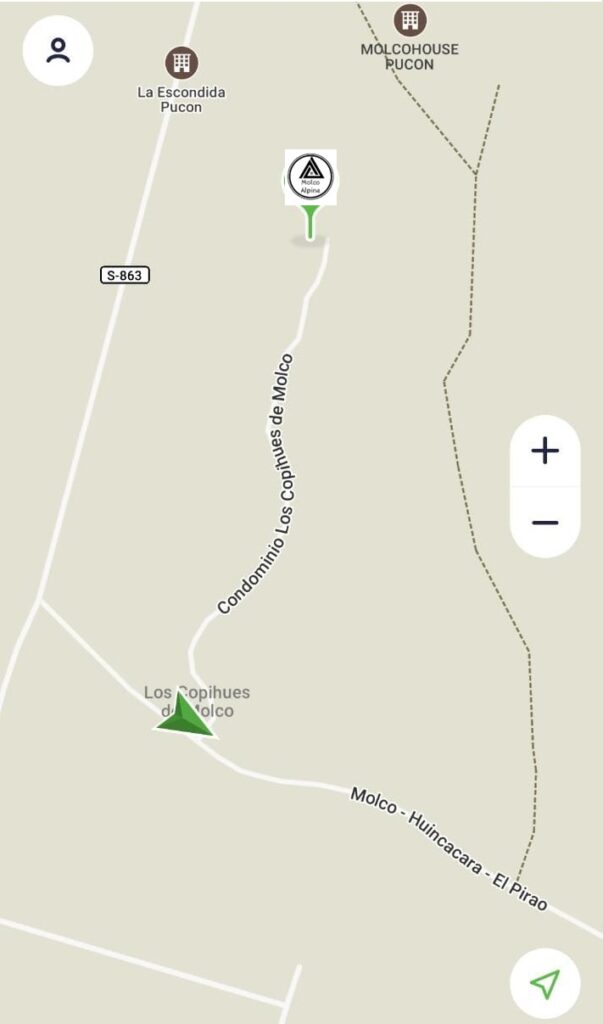Open MOLCOHOUSE PUCON place marker
603x1024 pixels.
tap(407, 19)
